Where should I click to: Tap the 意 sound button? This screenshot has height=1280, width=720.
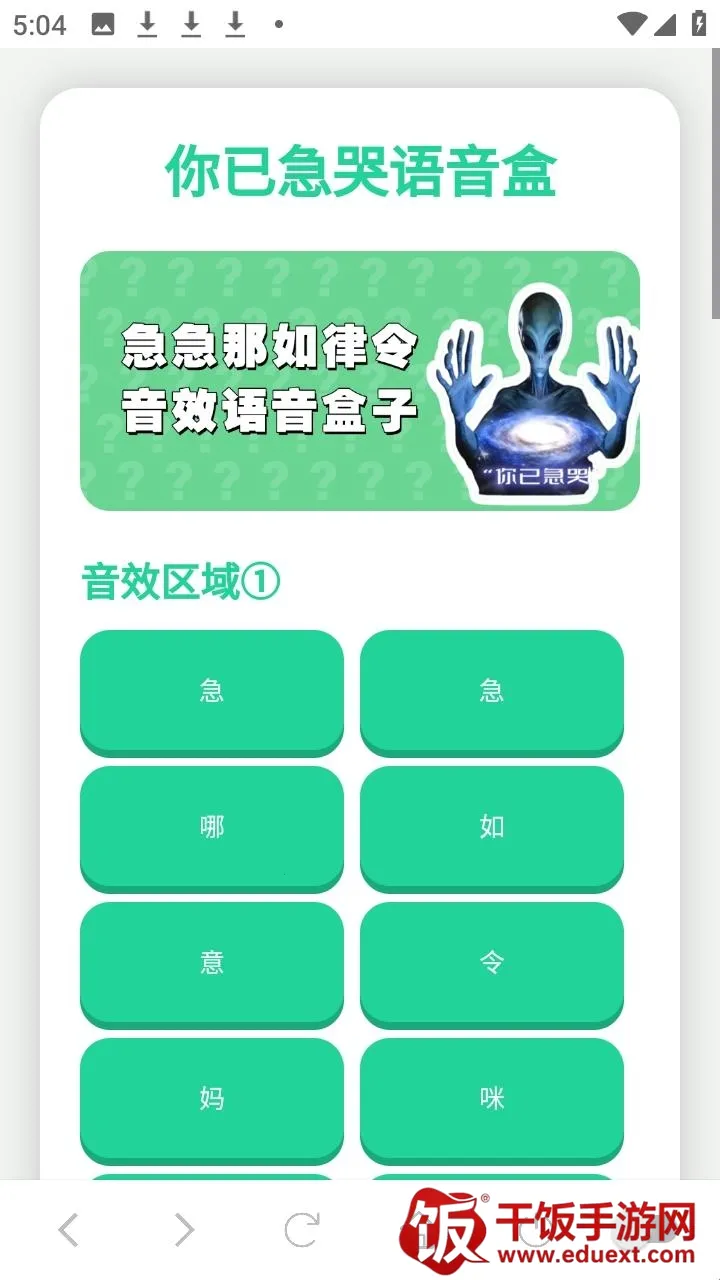(211, 962)
